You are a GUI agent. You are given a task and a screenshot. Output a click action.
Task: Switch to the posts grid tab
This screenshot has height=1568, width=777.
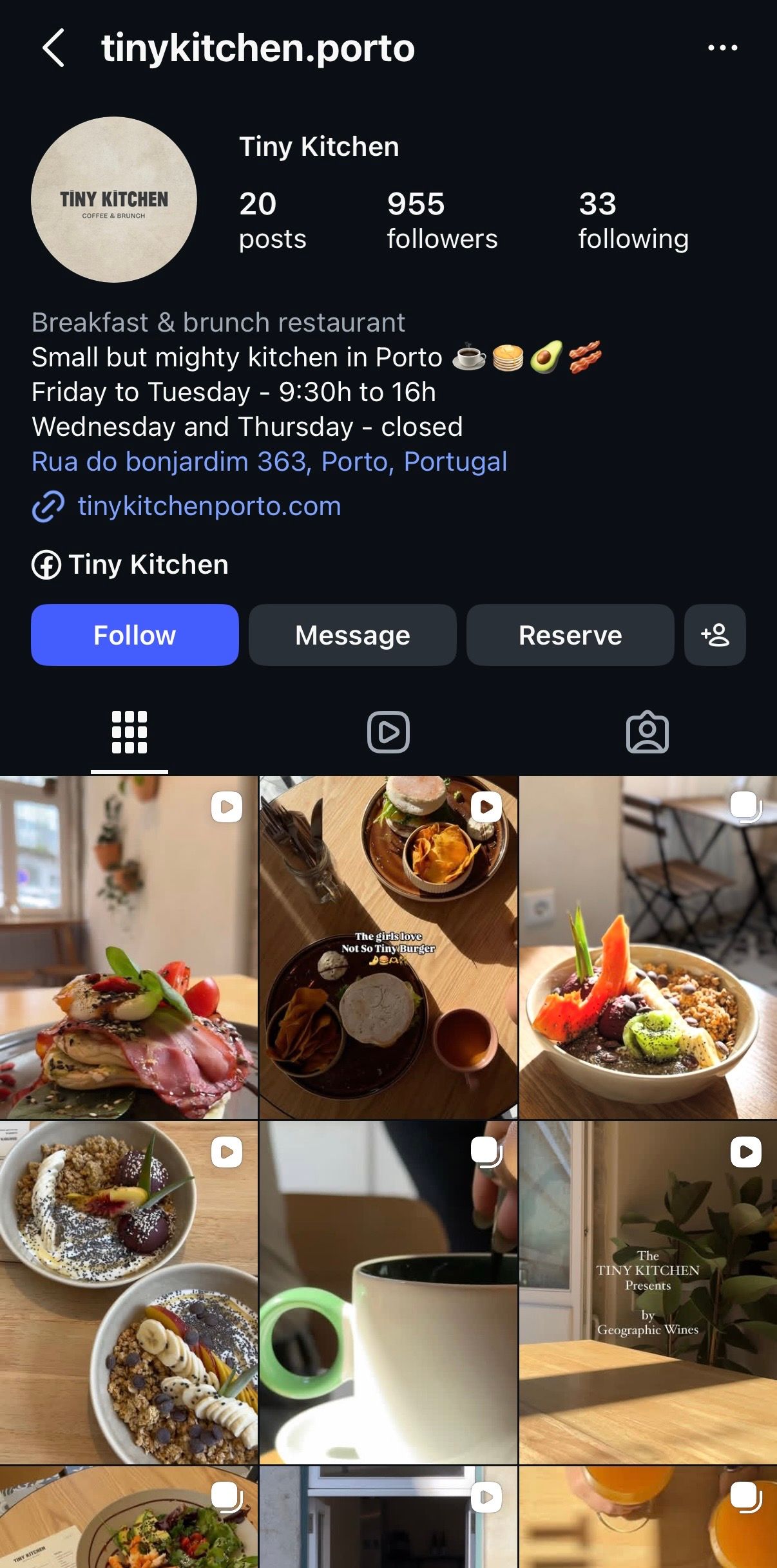click(129, 732)
